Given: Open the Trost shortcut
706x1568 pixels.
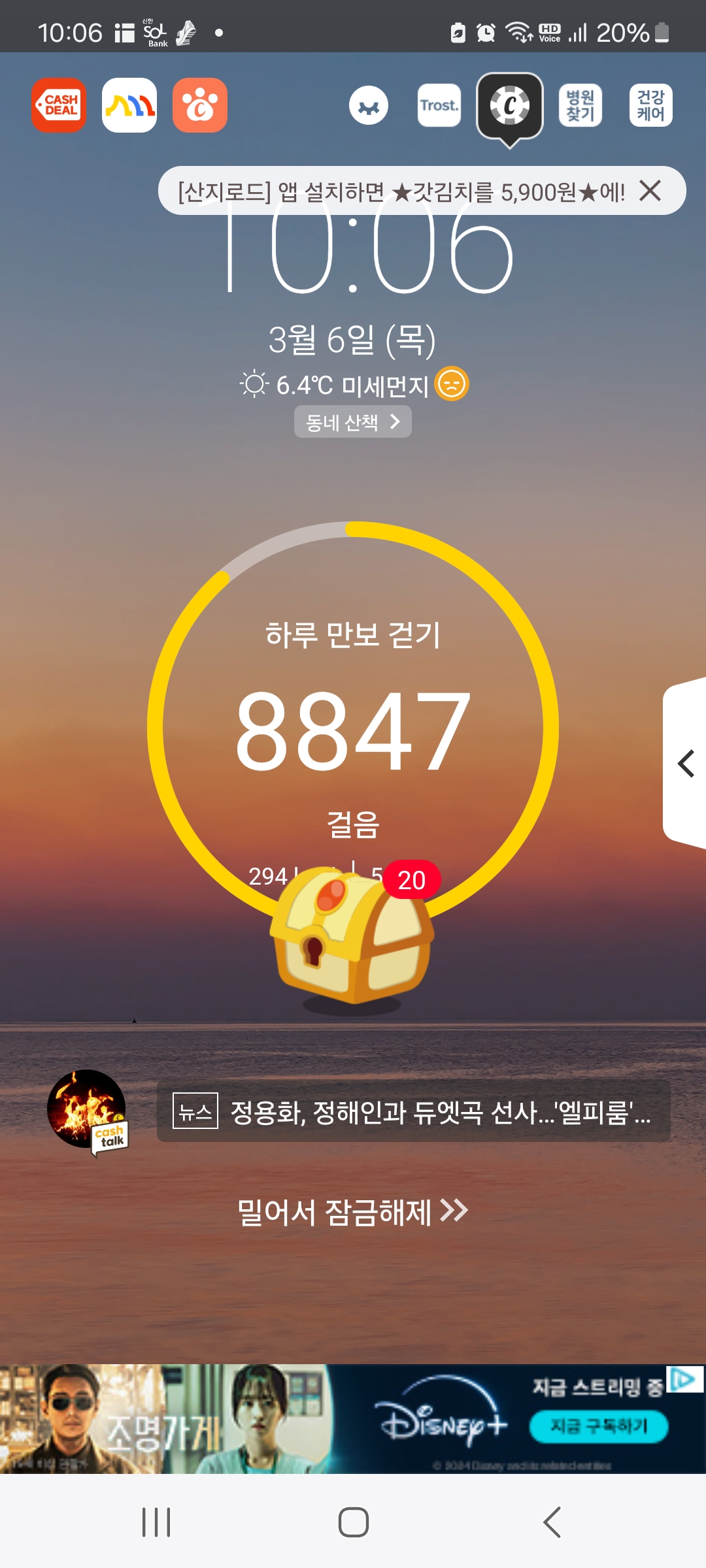Looking at the screenshot, I should click(x=439, y=105).
